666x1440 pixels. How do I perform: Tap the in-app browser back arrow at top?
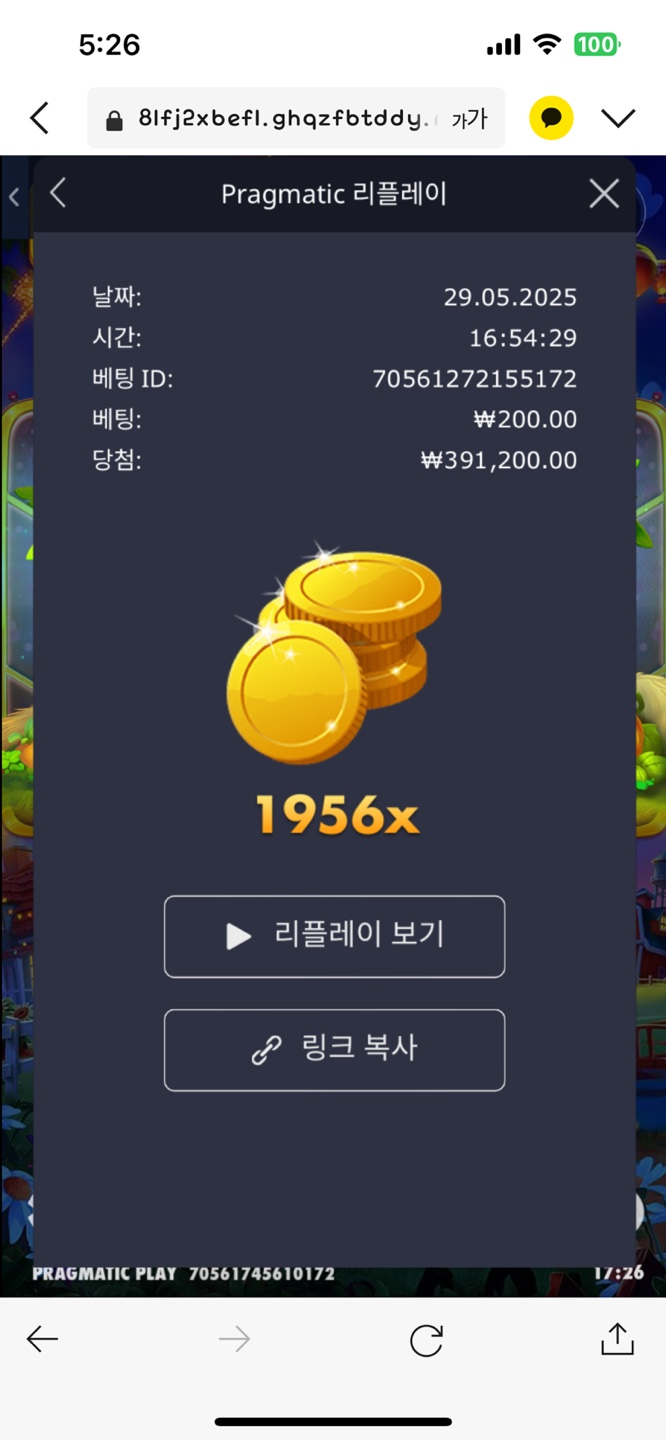pyautogui.click(x=40, y=119)
